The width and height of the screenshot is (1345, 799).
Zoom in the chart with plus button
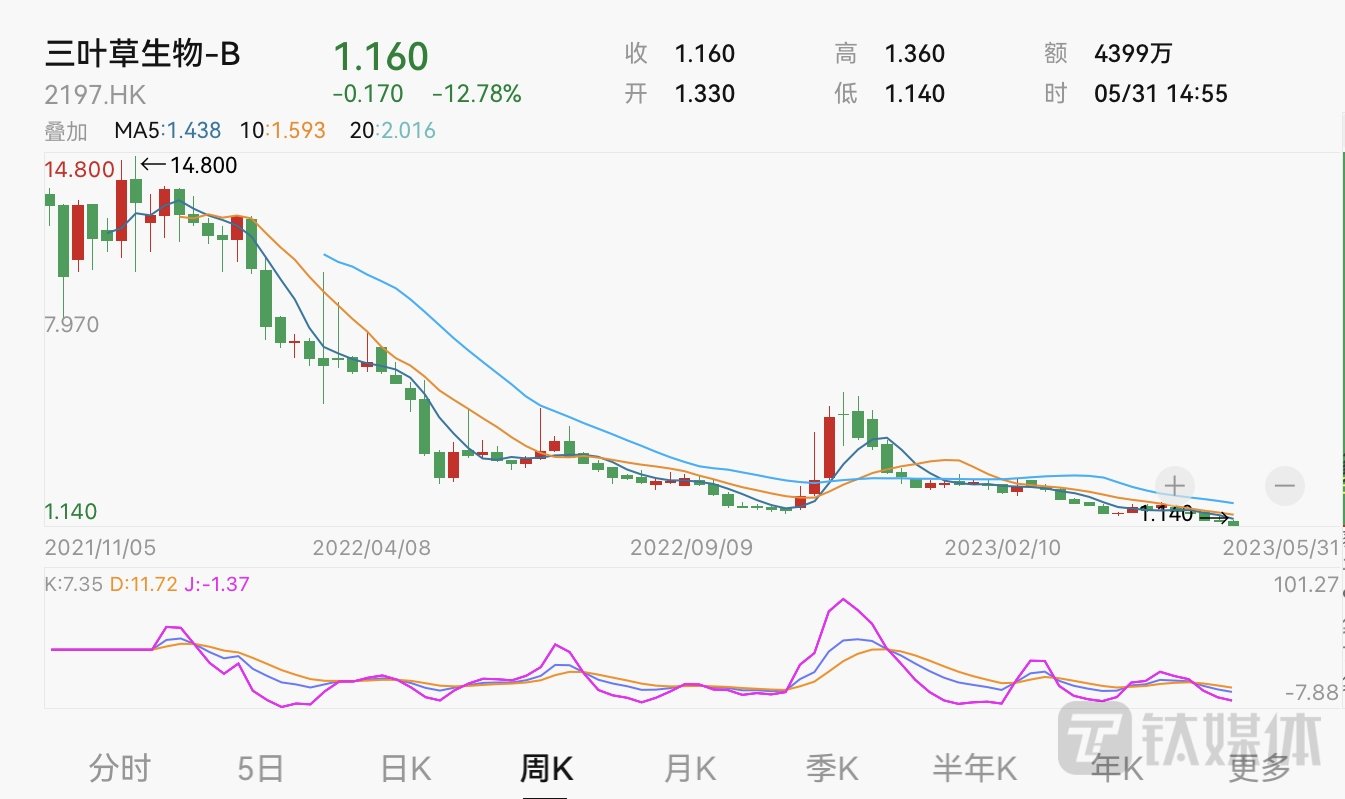click(x=1174, y=487)
